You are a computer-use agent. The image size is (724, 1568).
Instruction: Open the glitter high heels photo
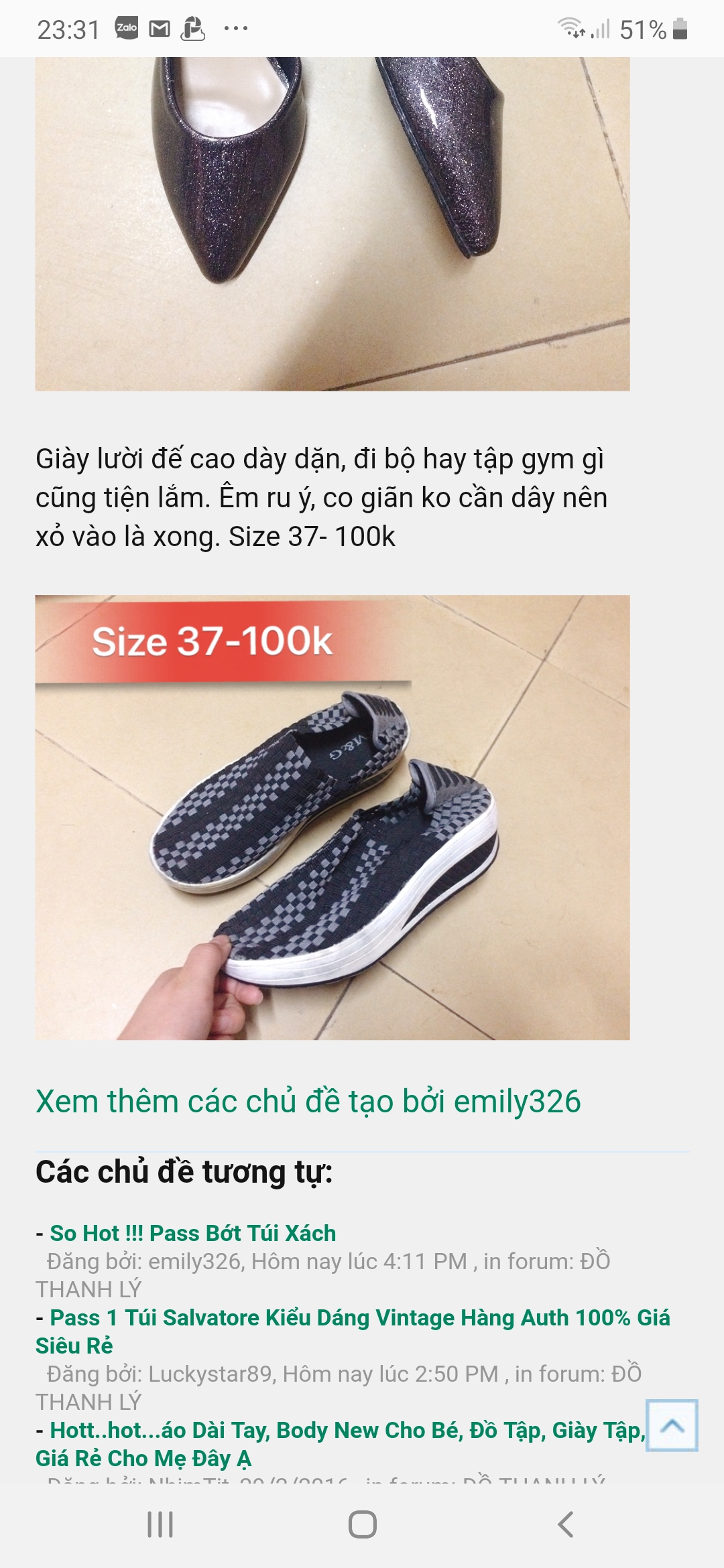[332, 224]
